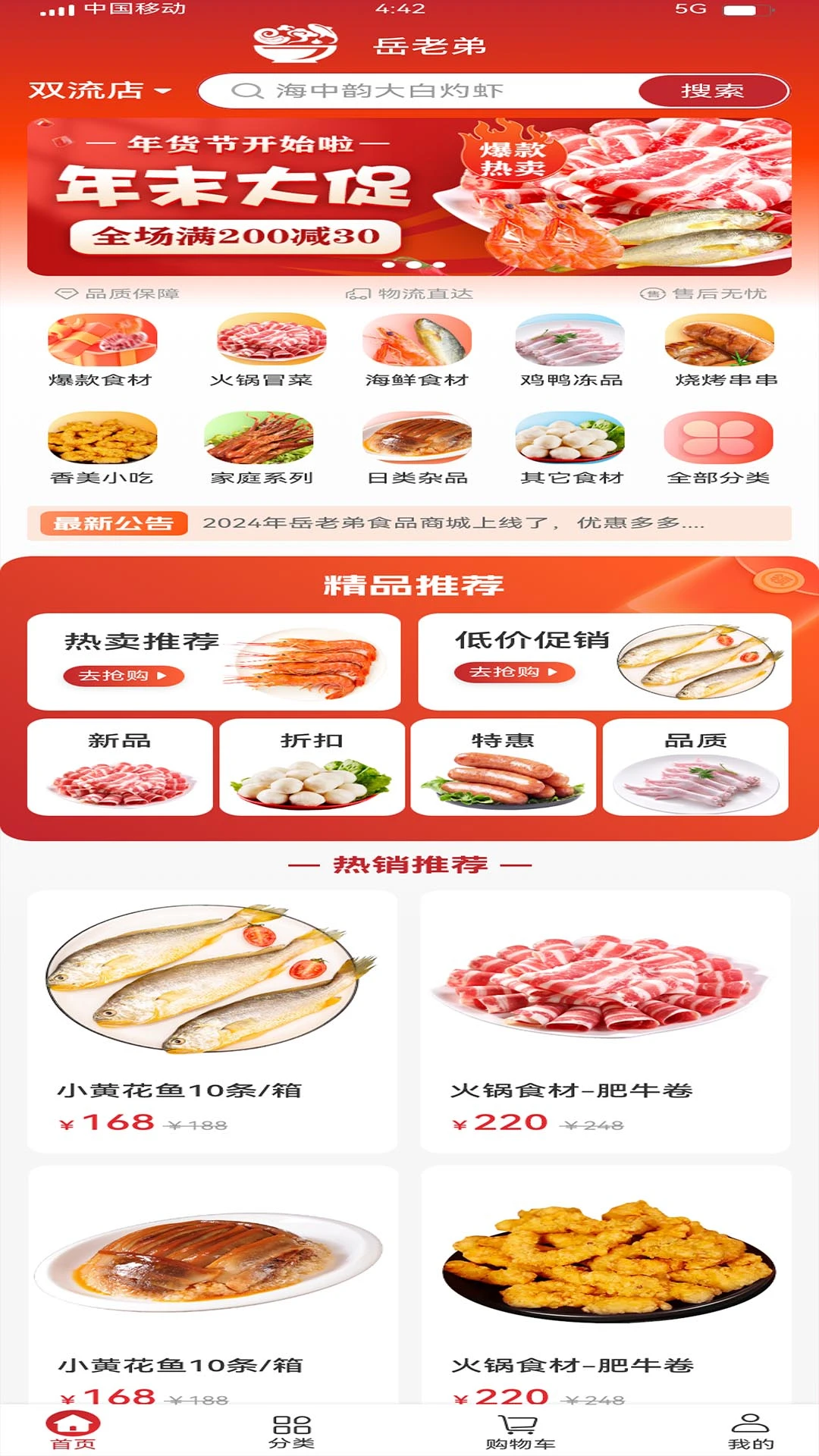Open the 爆款食材 category

click(102, 350)
